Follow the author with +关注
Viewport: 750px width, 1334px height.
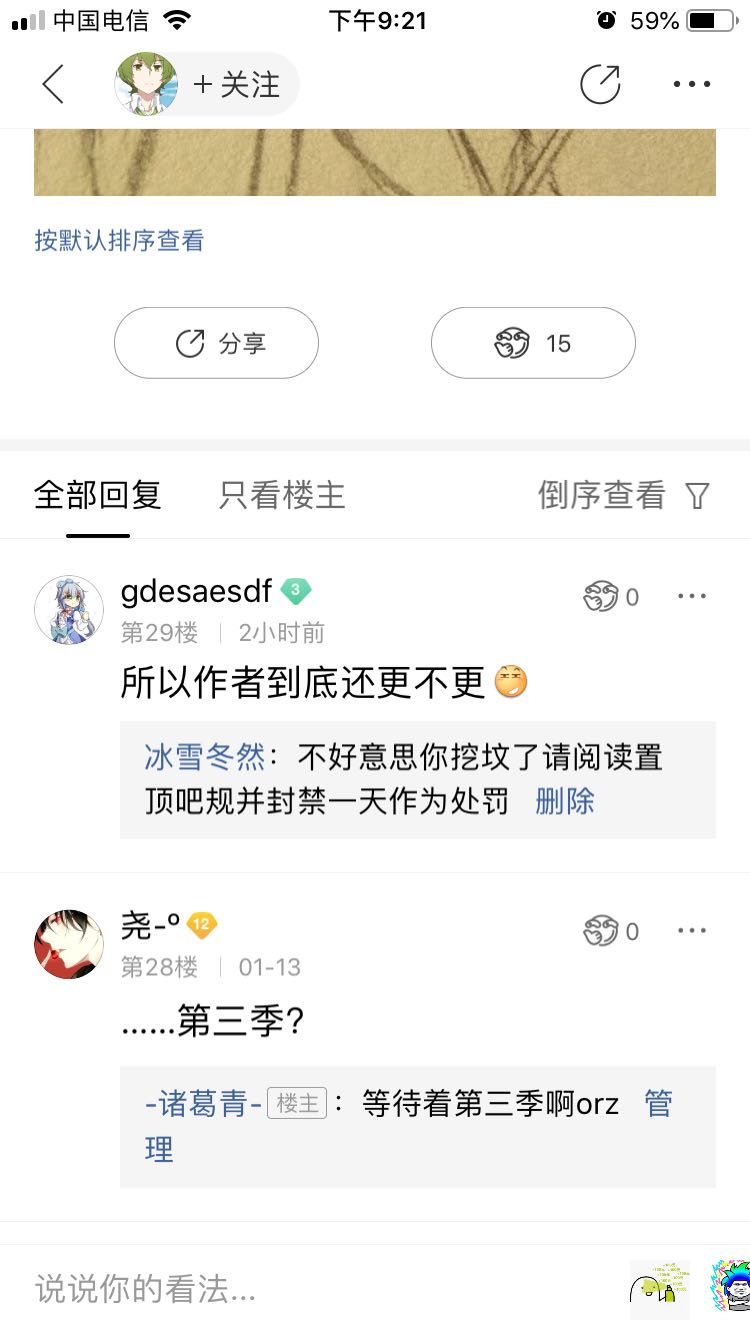tap(237, 85)
